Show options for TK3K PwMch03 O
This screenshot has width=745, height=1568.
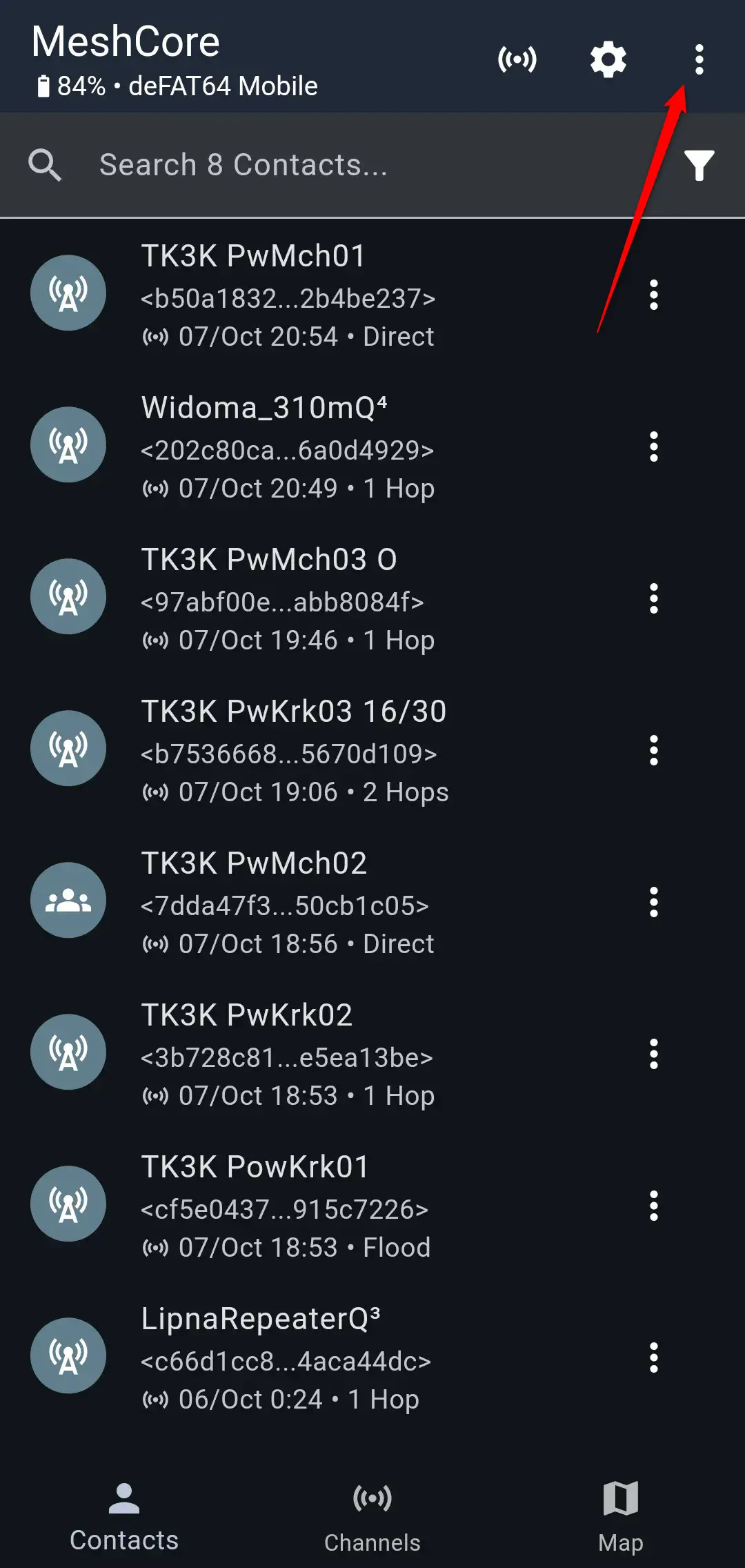(x=653, y=599)
